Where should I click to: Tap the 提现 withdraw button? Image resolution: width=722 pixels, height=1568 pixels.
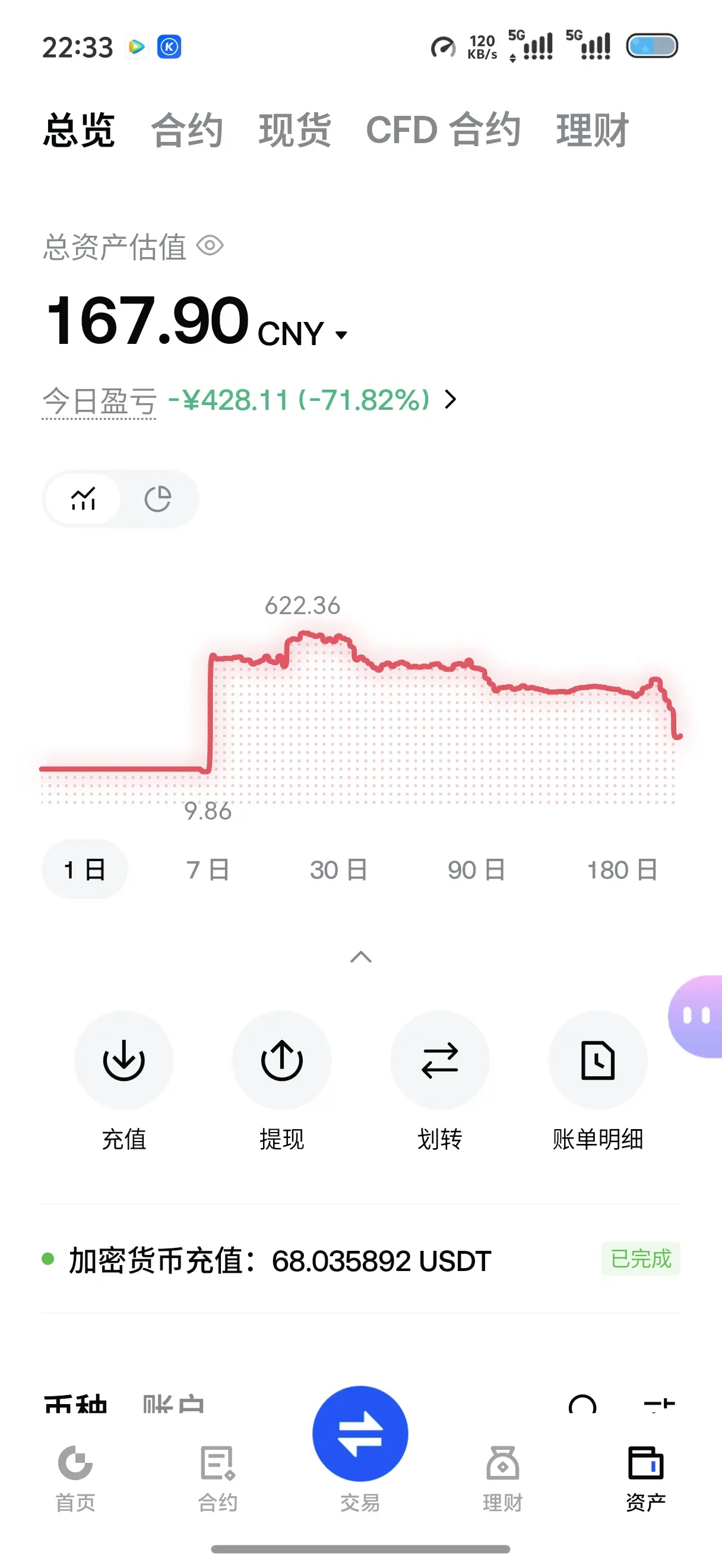[x=281, y=1081]
